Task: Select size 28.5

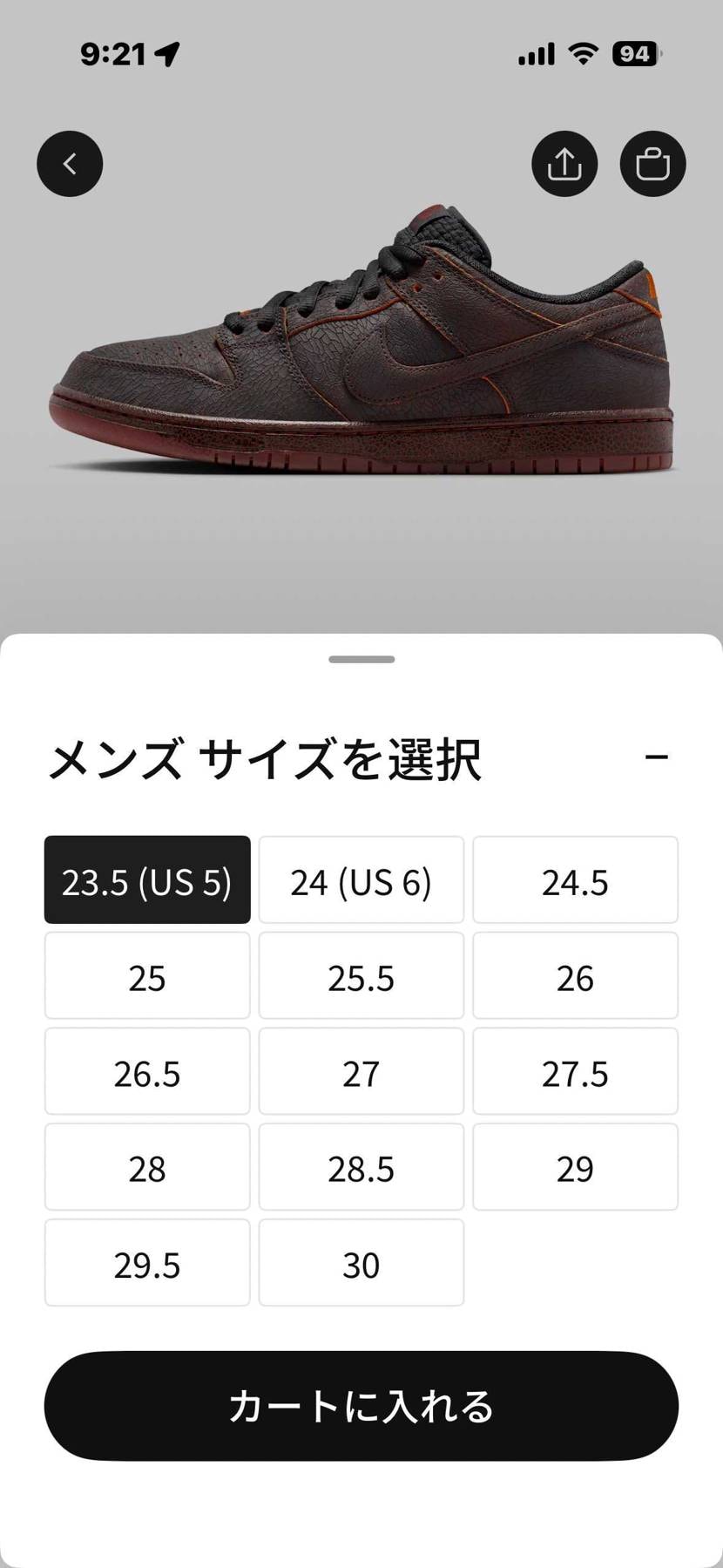Action: coord(361,1167)
